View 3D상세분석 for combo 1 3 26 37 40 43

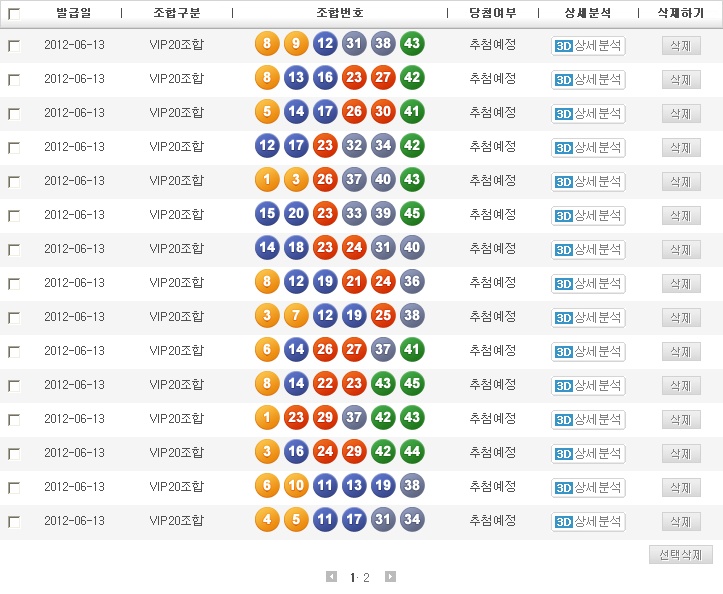click(588, 182)
